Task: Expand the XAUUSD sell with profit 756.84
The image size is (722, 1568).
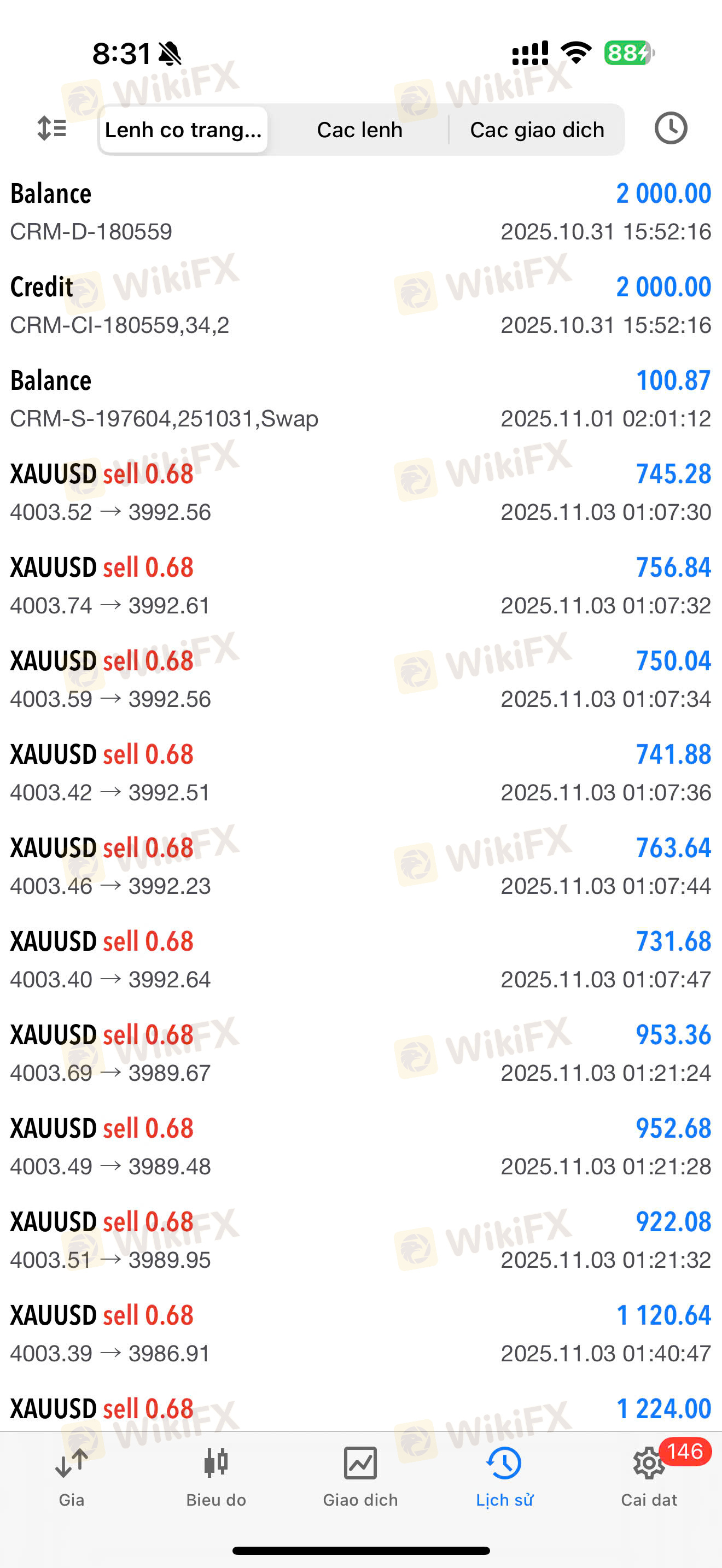Action: (x=360, y=586)
